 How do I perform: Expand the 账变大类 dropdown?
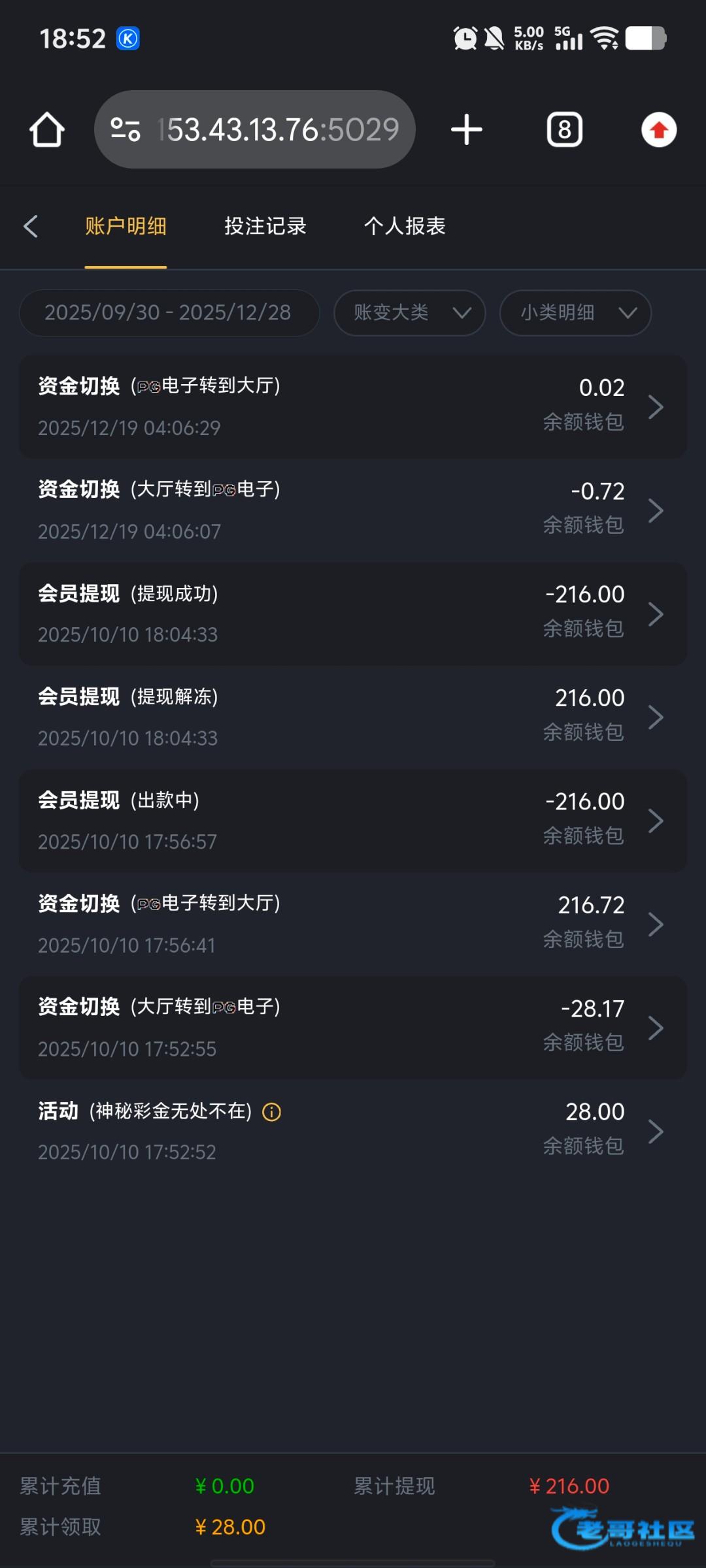click(409, 313)
